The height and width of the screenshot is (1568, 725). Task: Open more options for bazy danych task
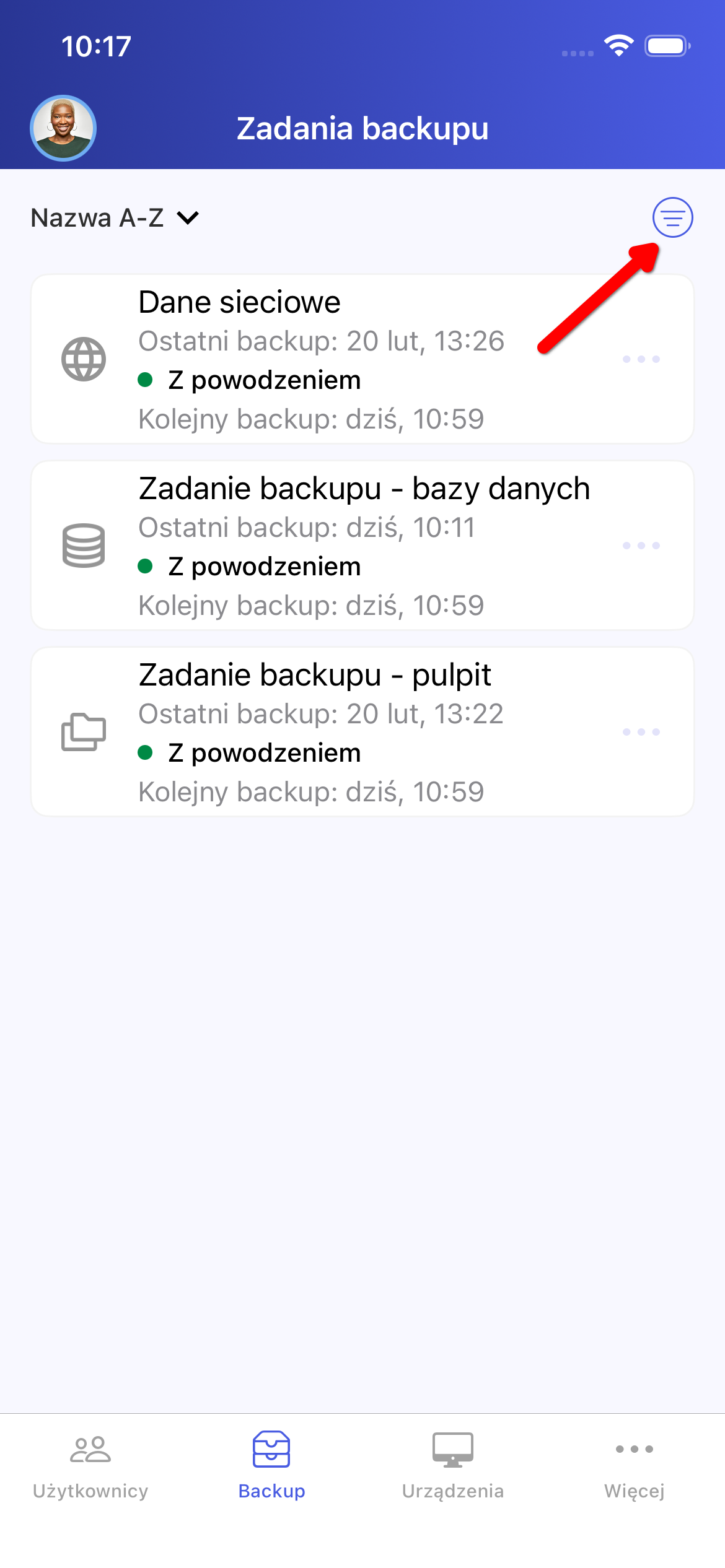click(641, 546)
